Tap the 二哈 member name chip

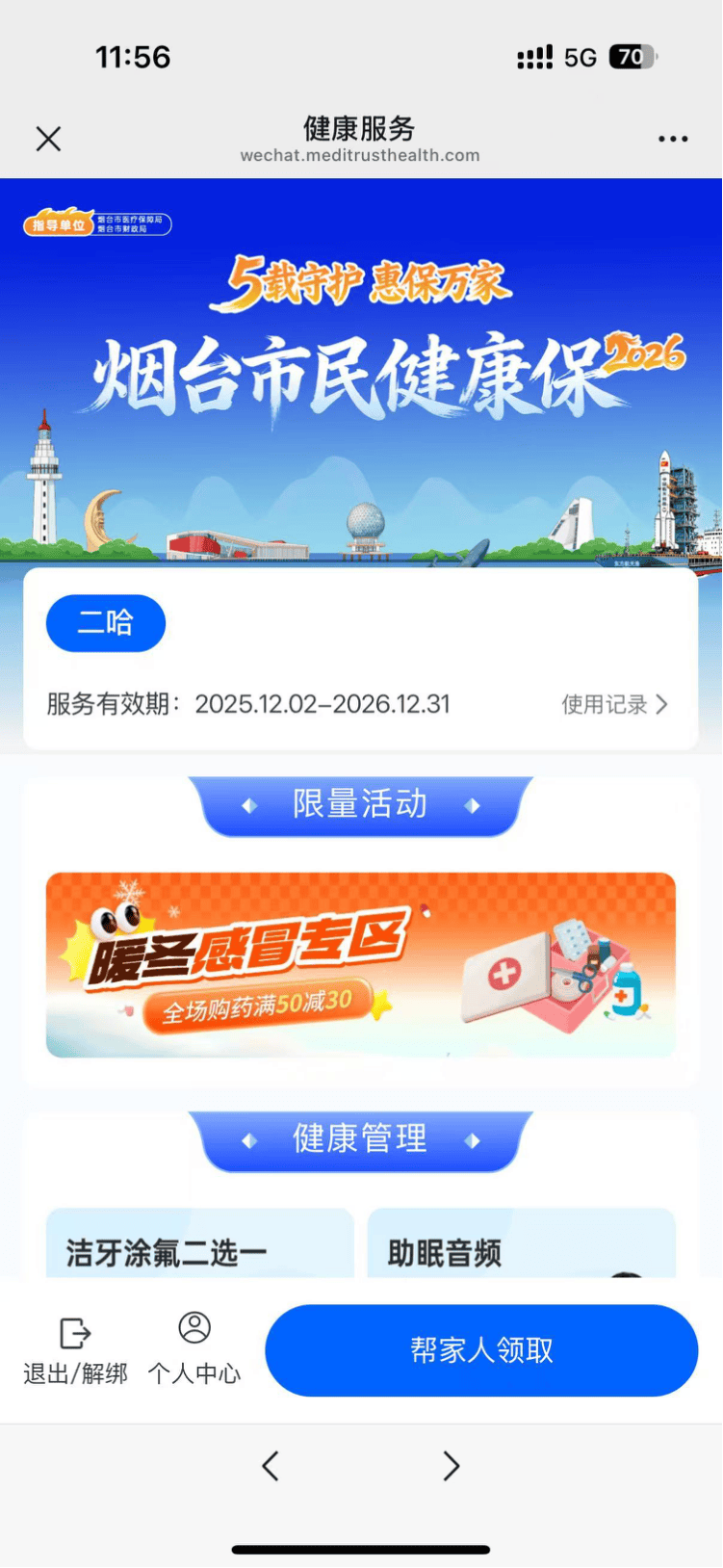click(x=106, y=623)
